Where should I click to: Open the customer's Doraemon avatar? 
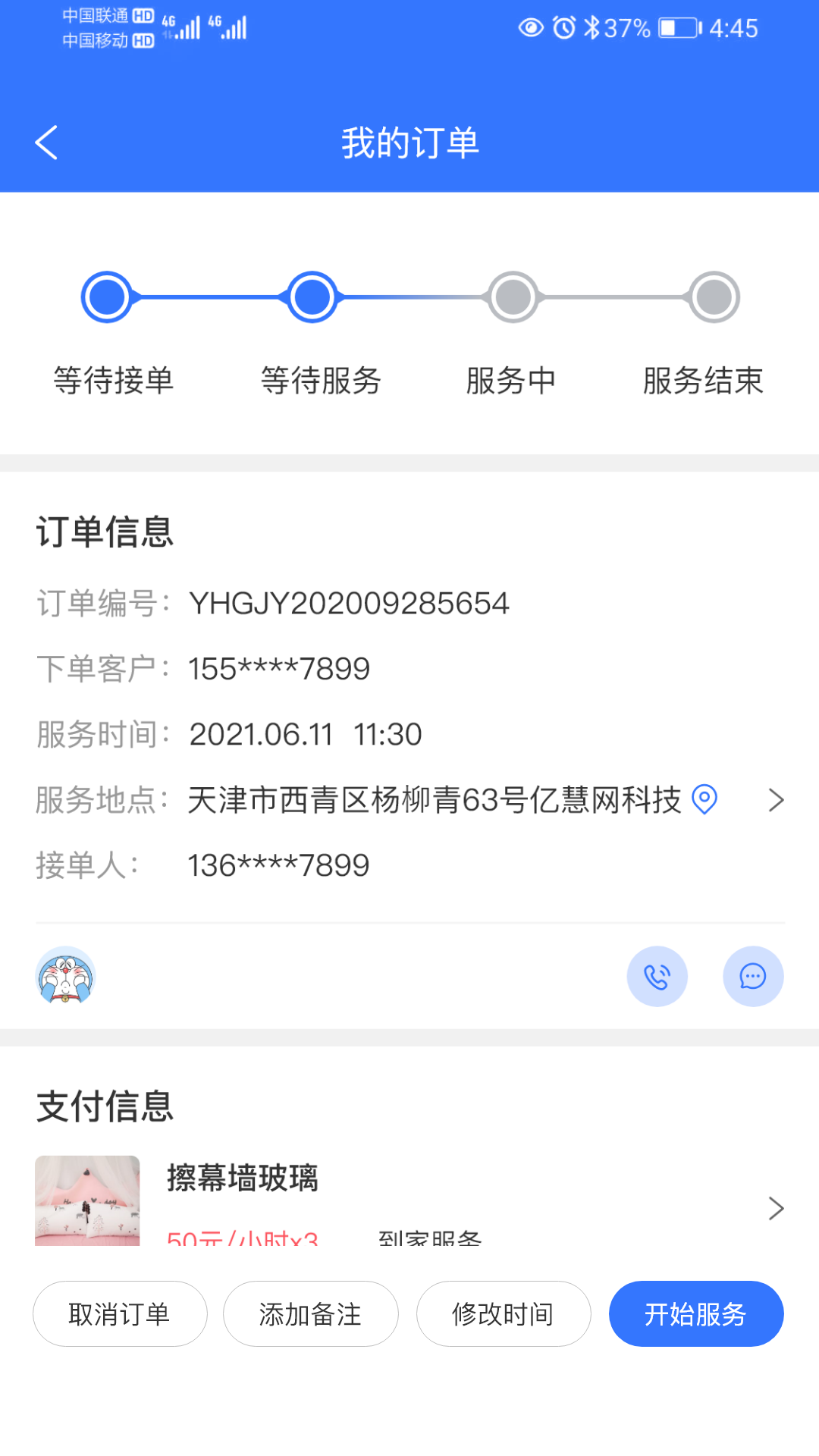tap(66, 976)
